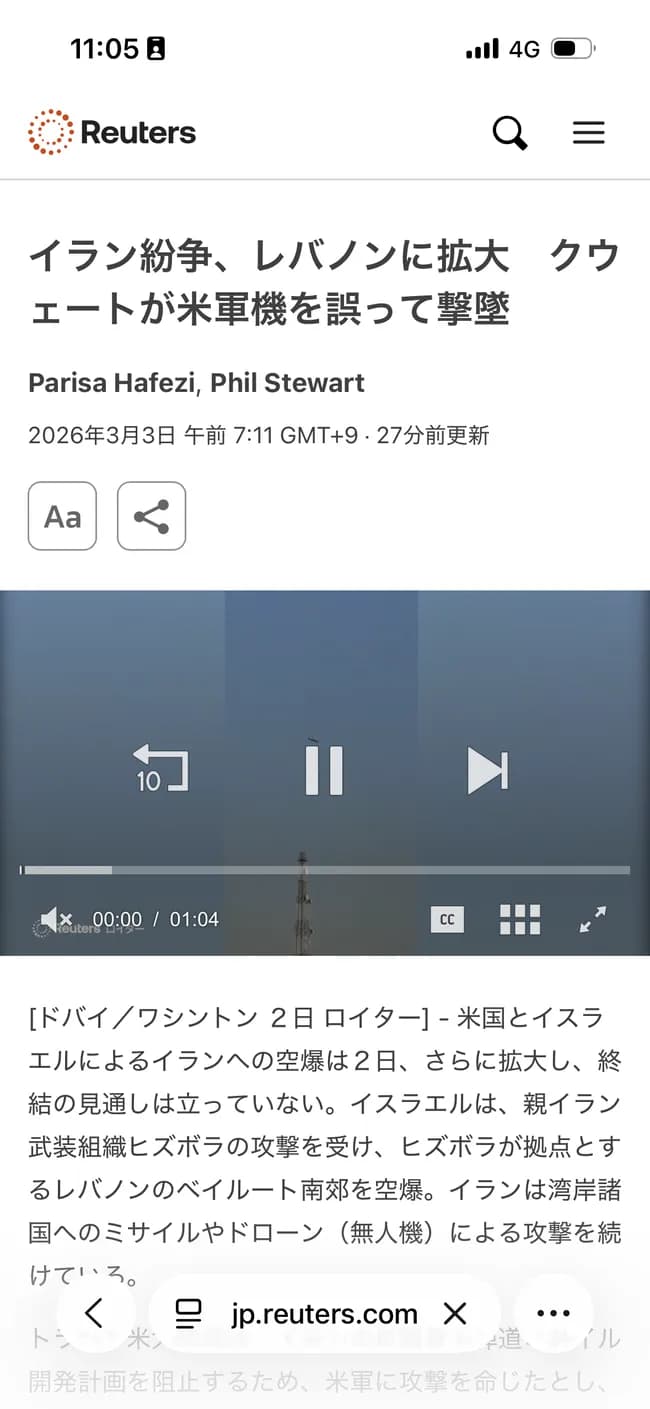Open the Reuters search icon
Viewport: 650px width, 1409px height.
pyautogui.click(x=509, y=133)
